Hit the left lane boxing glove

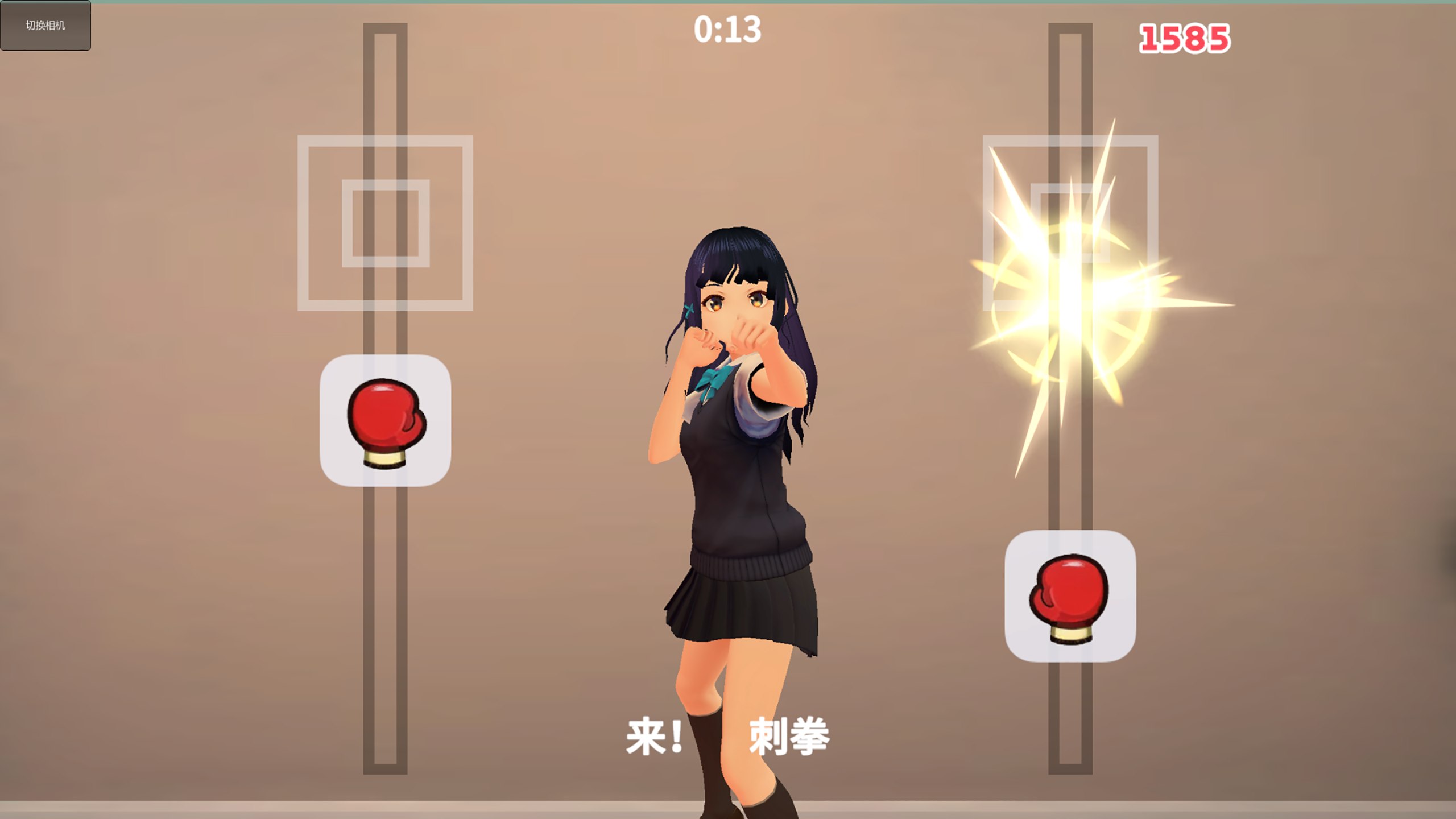[385, 421]
